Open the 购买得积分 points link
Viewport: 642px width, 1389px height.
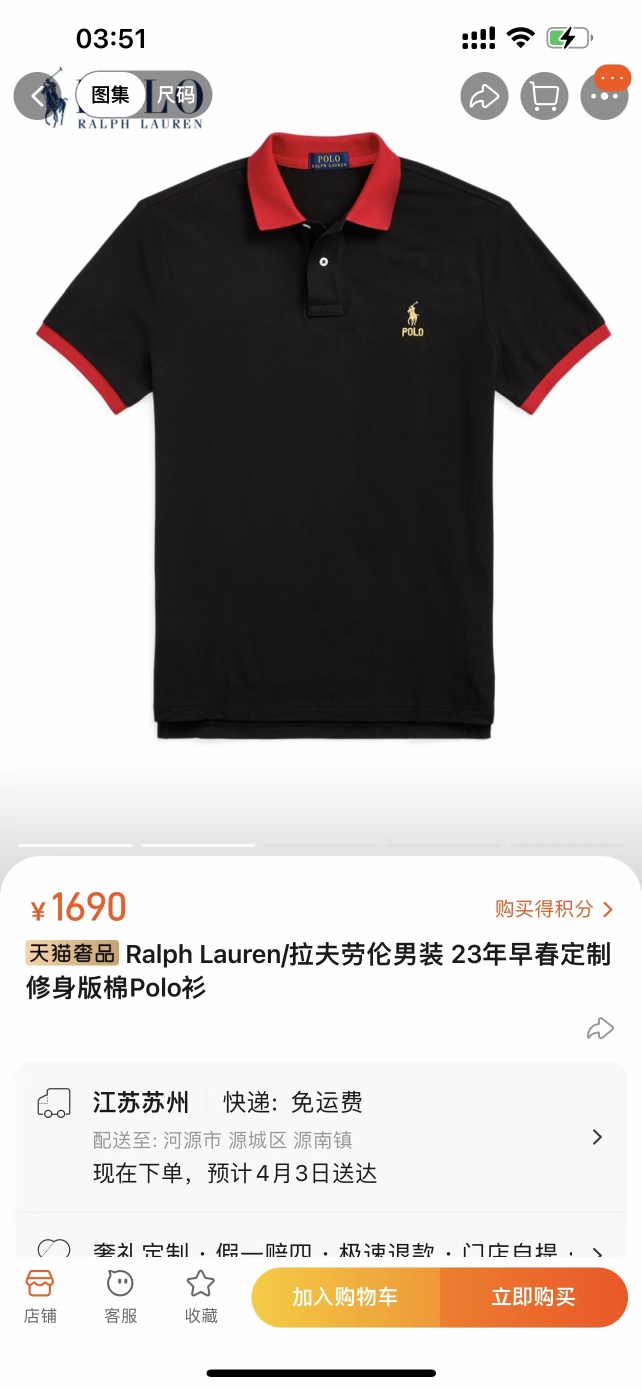click(x=553, y=909)
